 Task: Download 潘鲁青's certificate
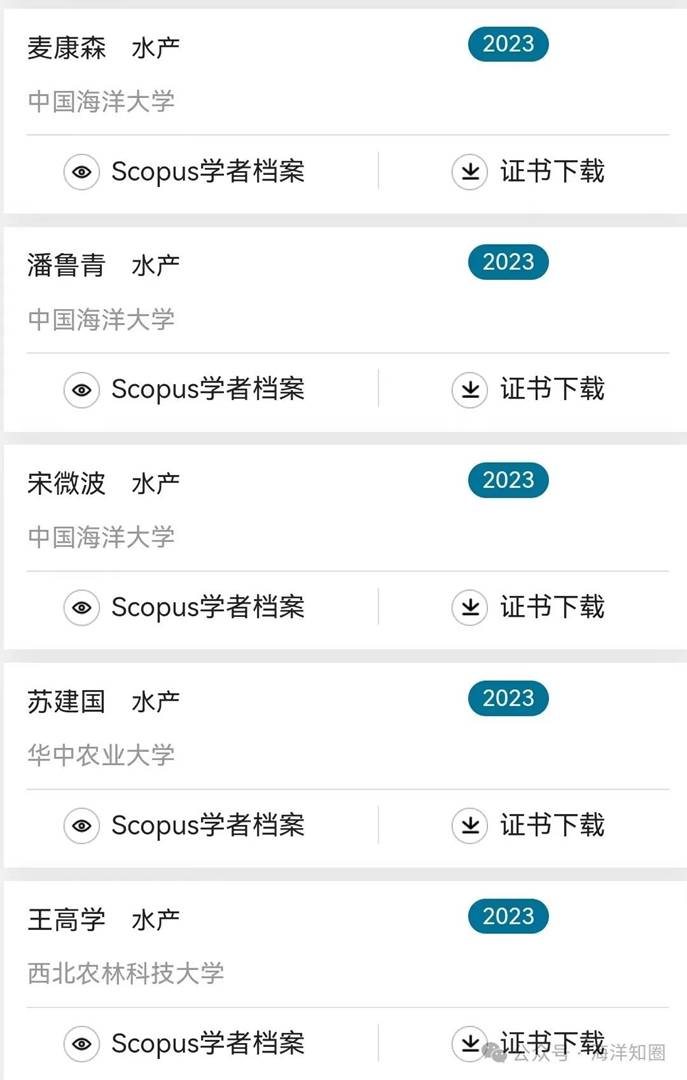click(x=528, y=389)
